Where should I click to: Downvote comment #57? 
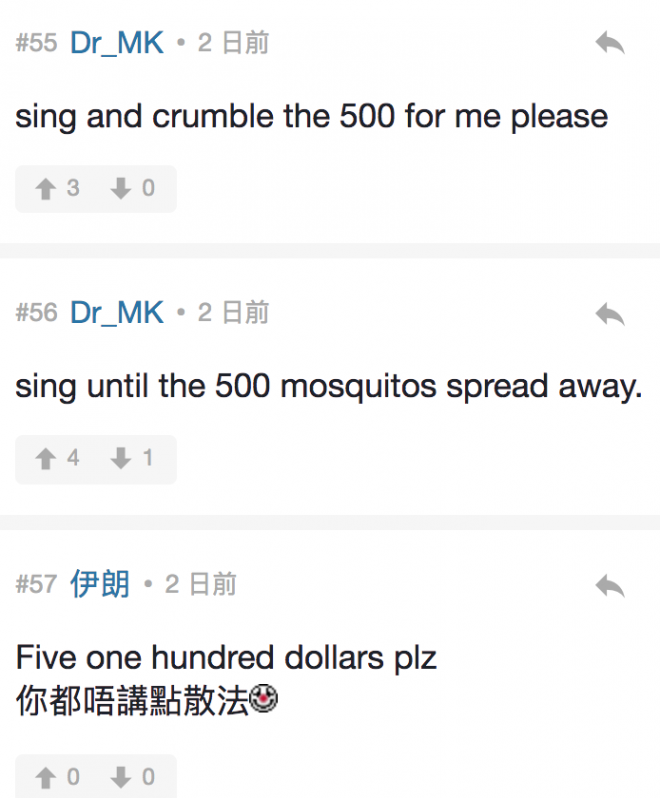[121, 778]
